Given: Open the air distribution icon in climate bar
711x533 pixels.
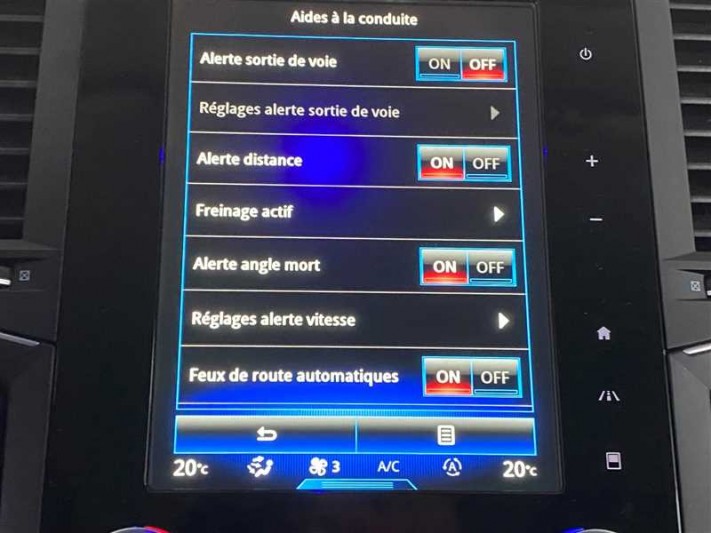Looking at the screenshot, I should tap(260, 467).
